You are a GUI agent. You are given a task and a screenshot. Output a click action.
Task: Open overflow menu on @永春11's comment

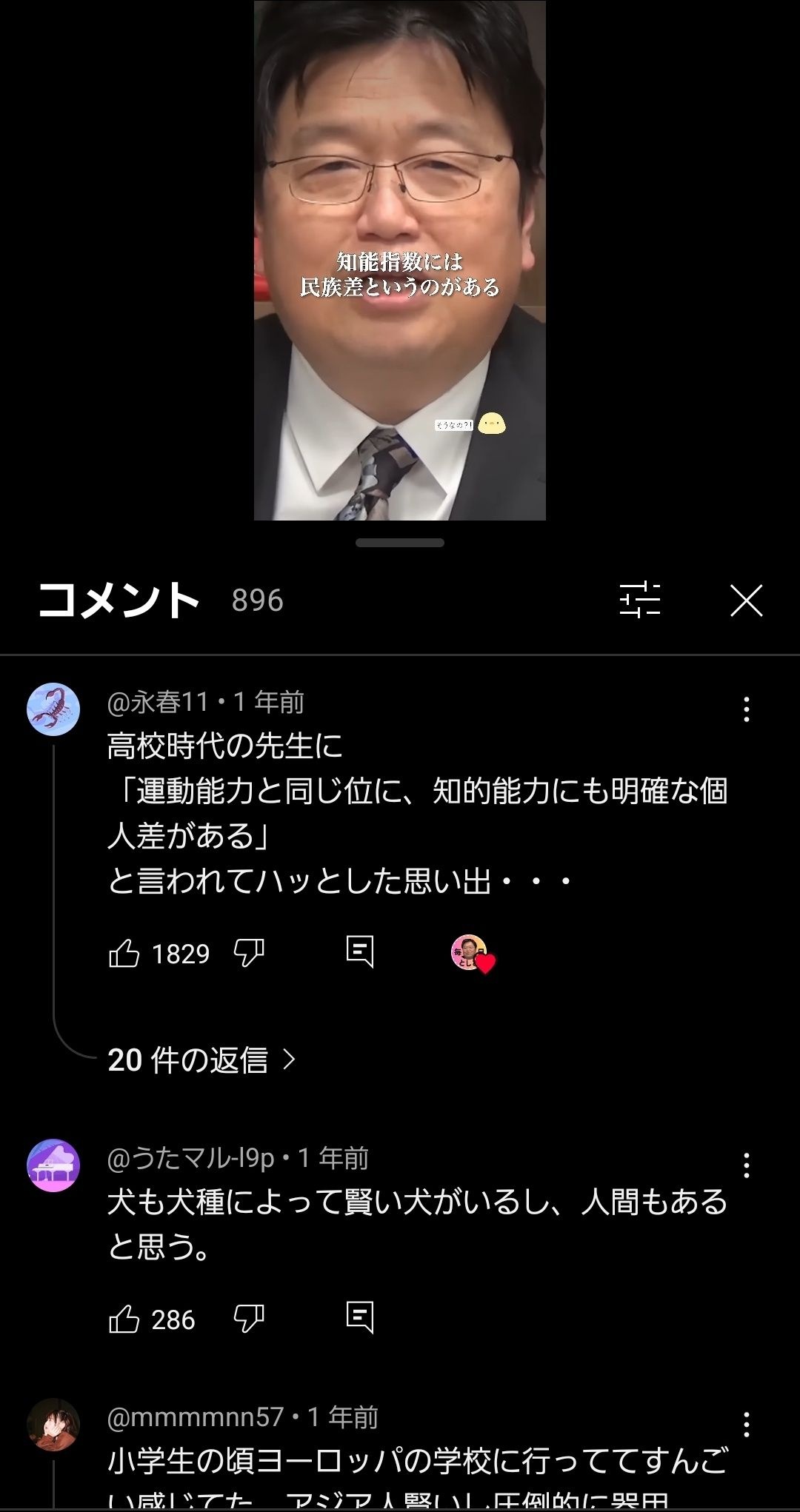click(746, 709)
